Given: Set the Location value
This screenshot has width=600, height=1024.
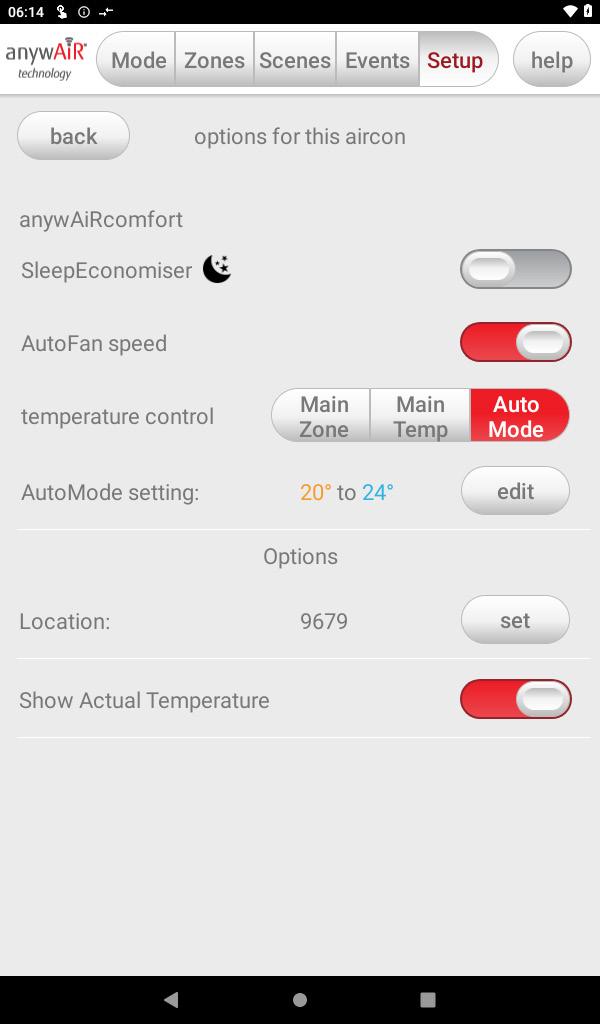Looking at the screenshot, I should coord(515,620).
